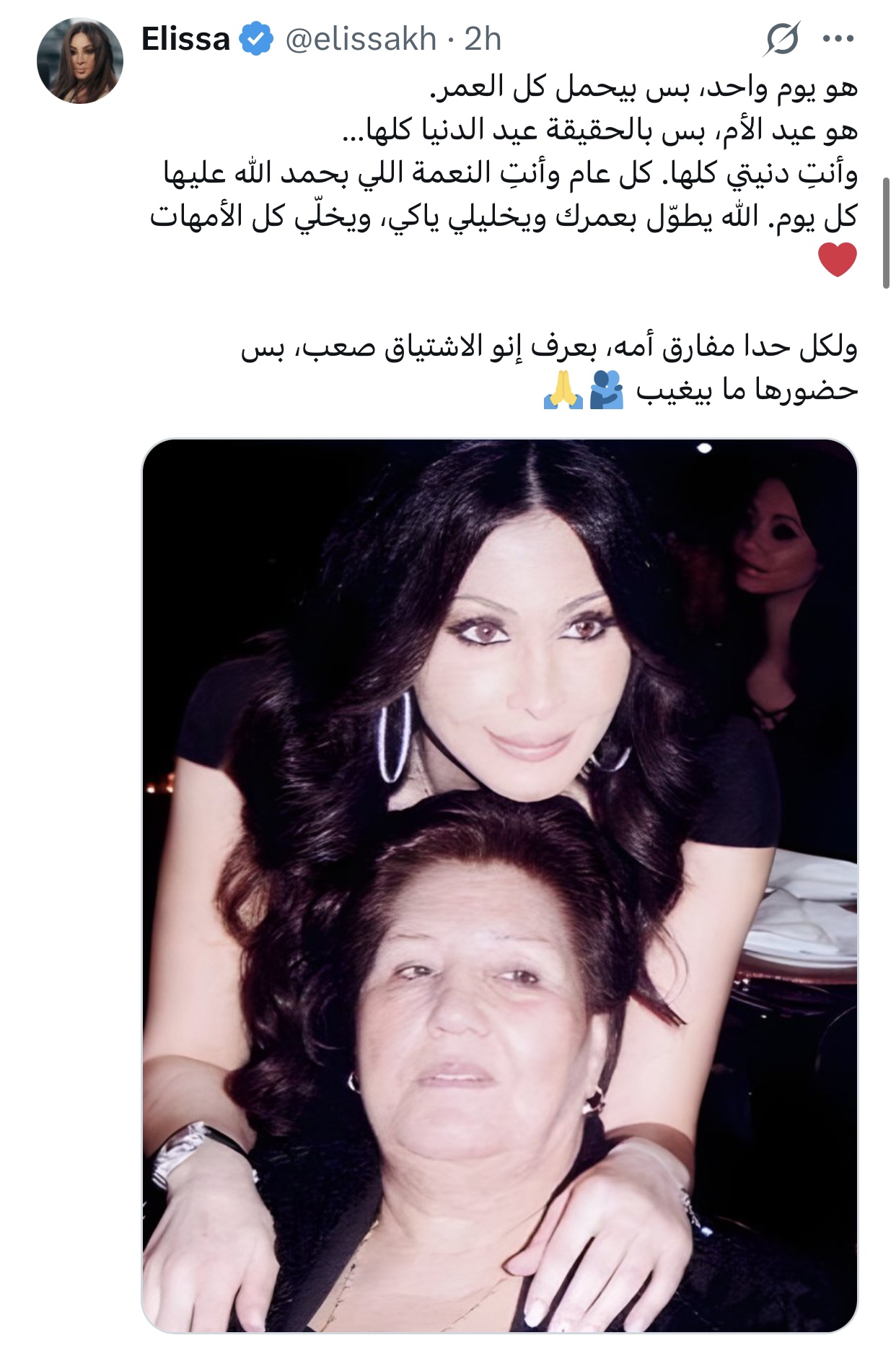896x1356 pixels.
Task: Open the Grok icon on Elissa's post
Action: 781,39
